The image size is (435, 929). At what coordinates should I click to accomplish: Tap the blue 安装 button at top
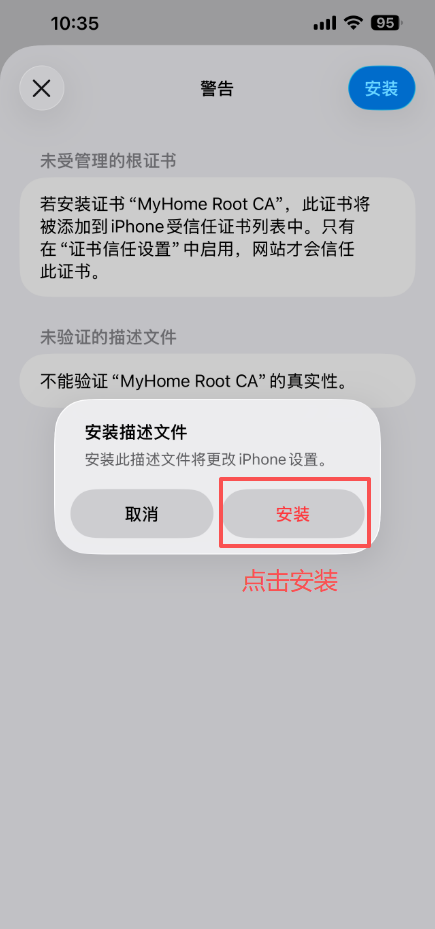[382, 88]
